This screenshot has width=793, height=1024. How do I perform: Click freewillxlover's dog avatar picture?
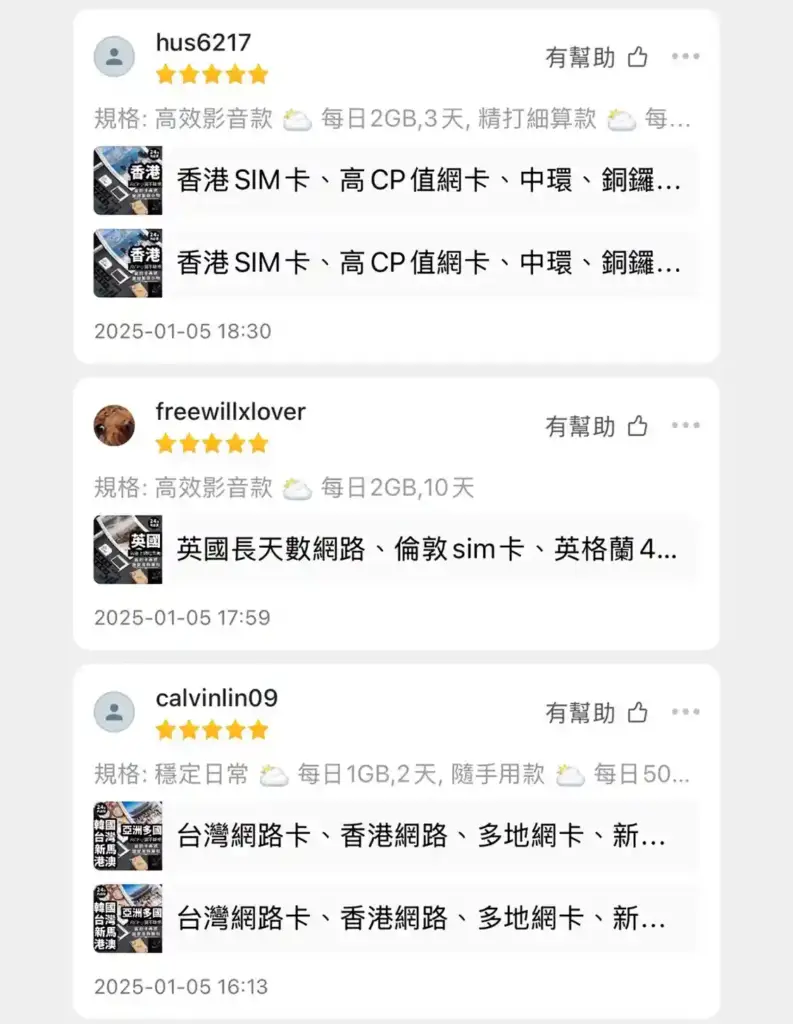coord(114,424)
